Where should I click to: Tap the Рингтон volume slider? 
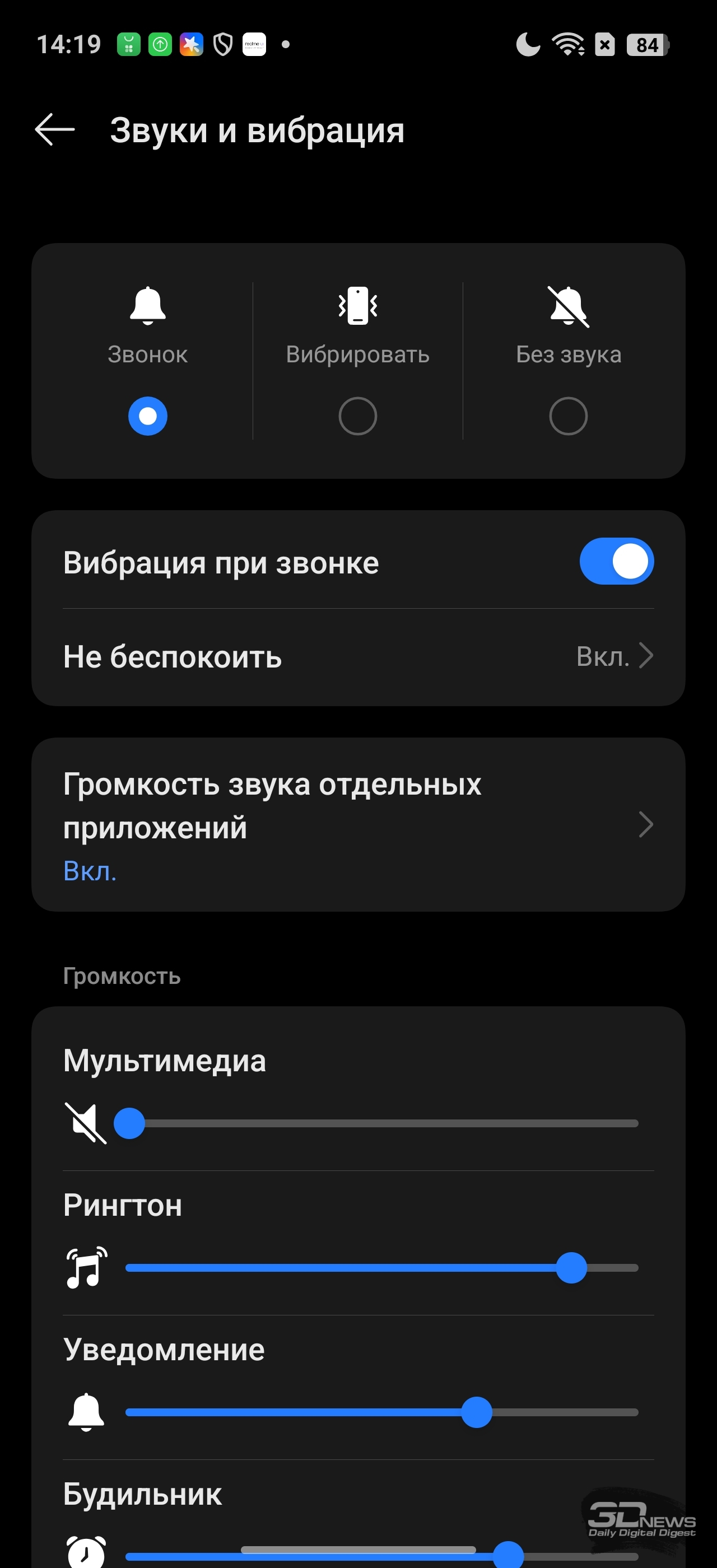click(x=381, y=1268)
